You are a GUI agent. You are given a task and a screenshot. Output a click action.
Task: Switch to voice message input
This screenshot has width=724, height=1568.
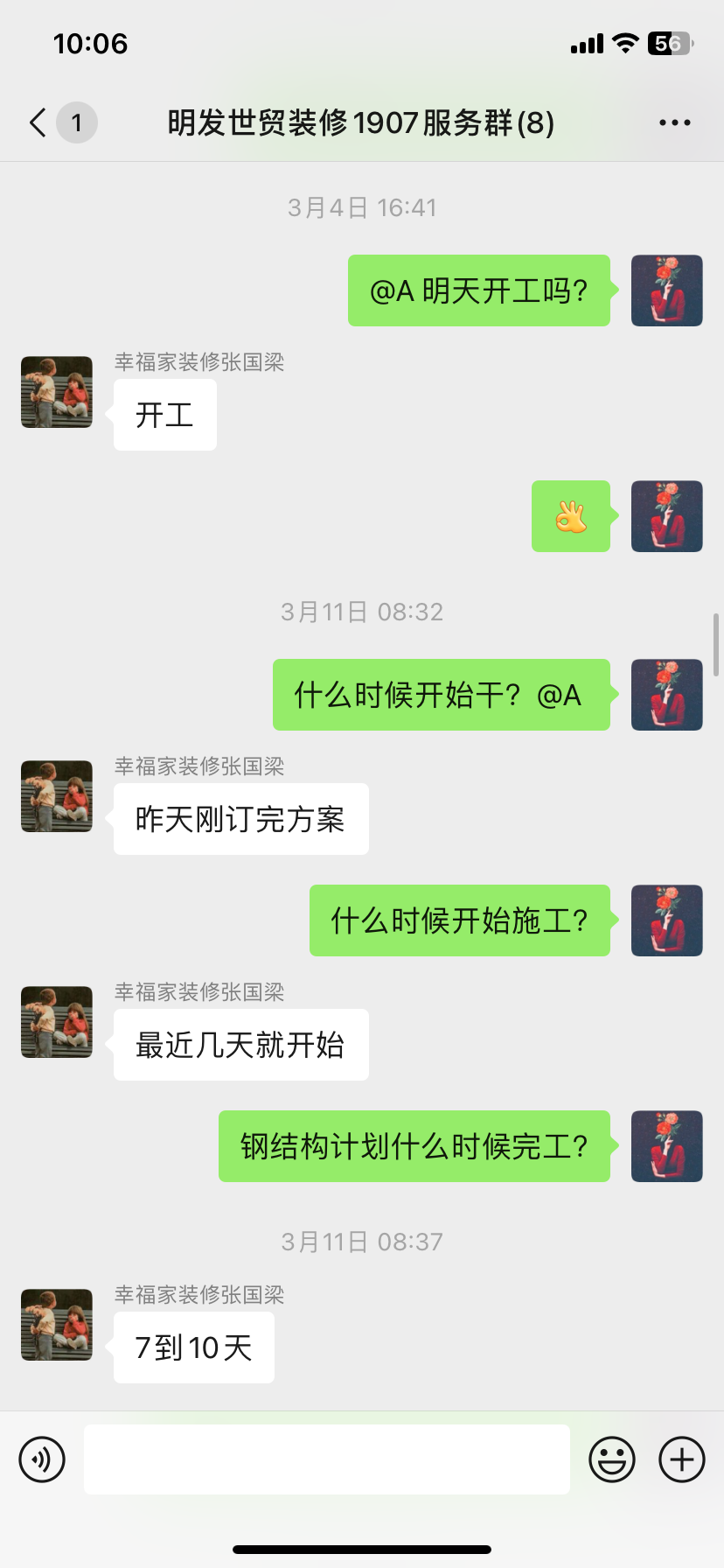(x=42, y=1459)
